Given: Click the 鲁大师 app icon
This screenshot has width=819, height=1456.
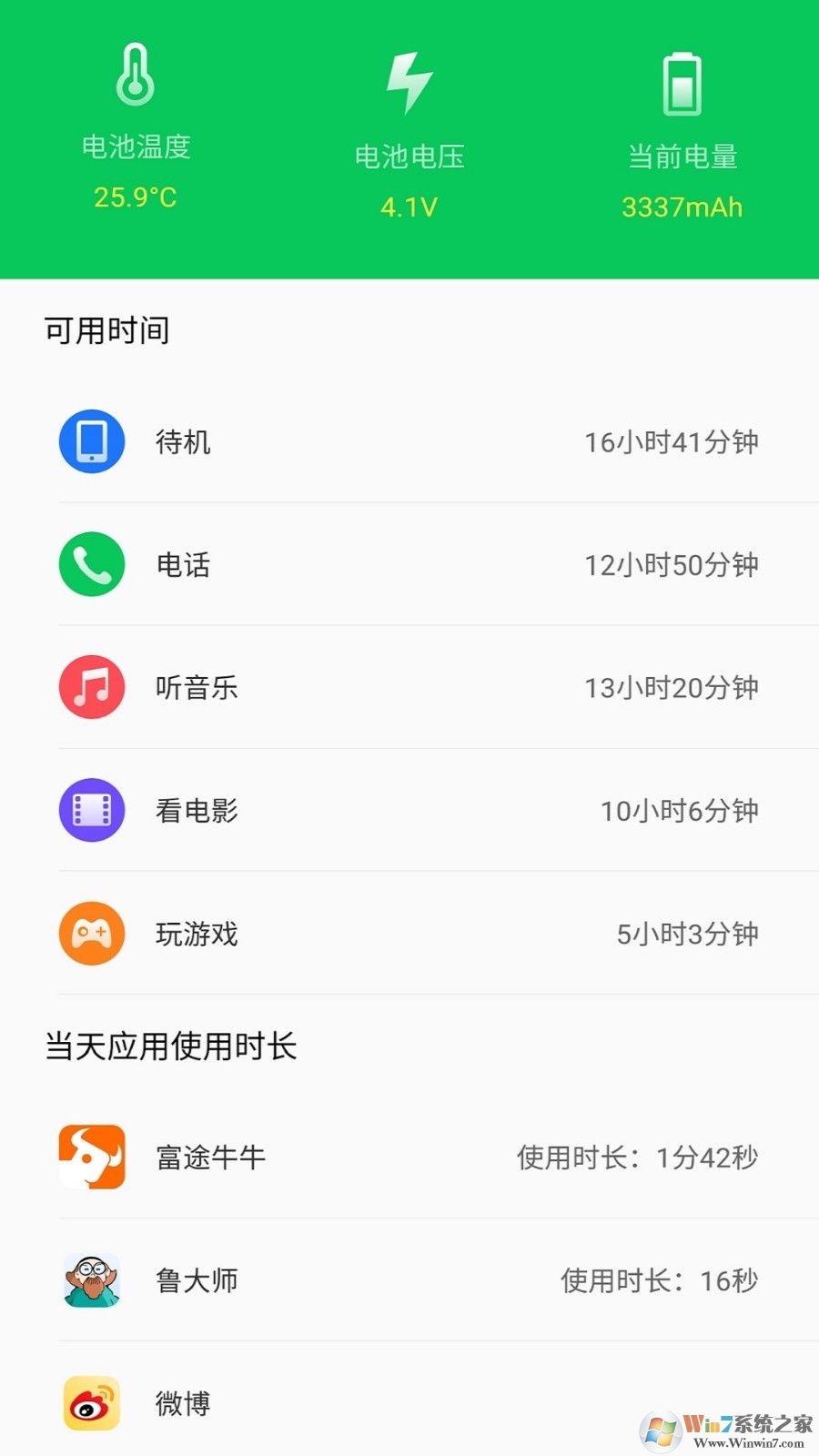Looking at the screenshot, I should click(x=91, y=1280).
